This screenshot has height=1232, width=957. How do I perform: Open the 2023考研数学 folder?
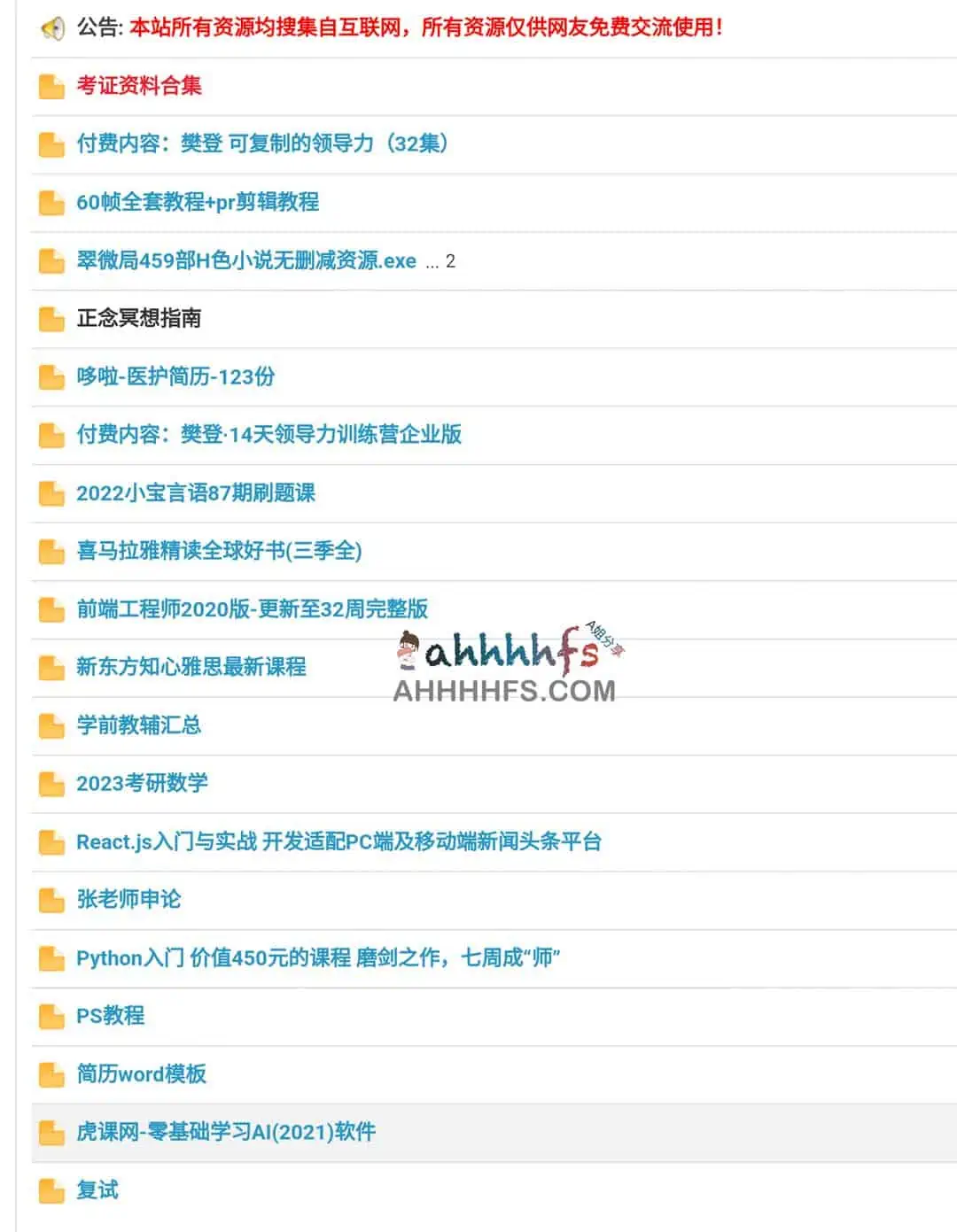coord(142,783)
